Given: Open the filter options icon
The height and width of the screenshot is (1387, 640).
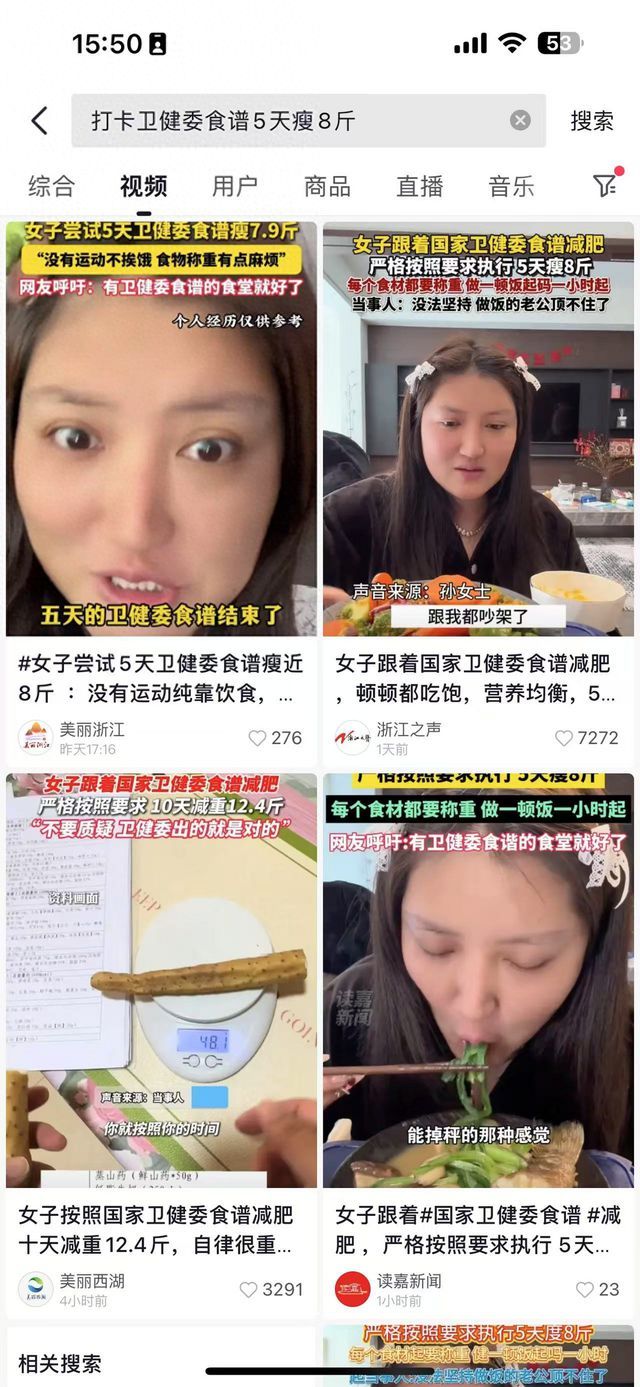Looking at the screenshot, I should pos(604,185).
